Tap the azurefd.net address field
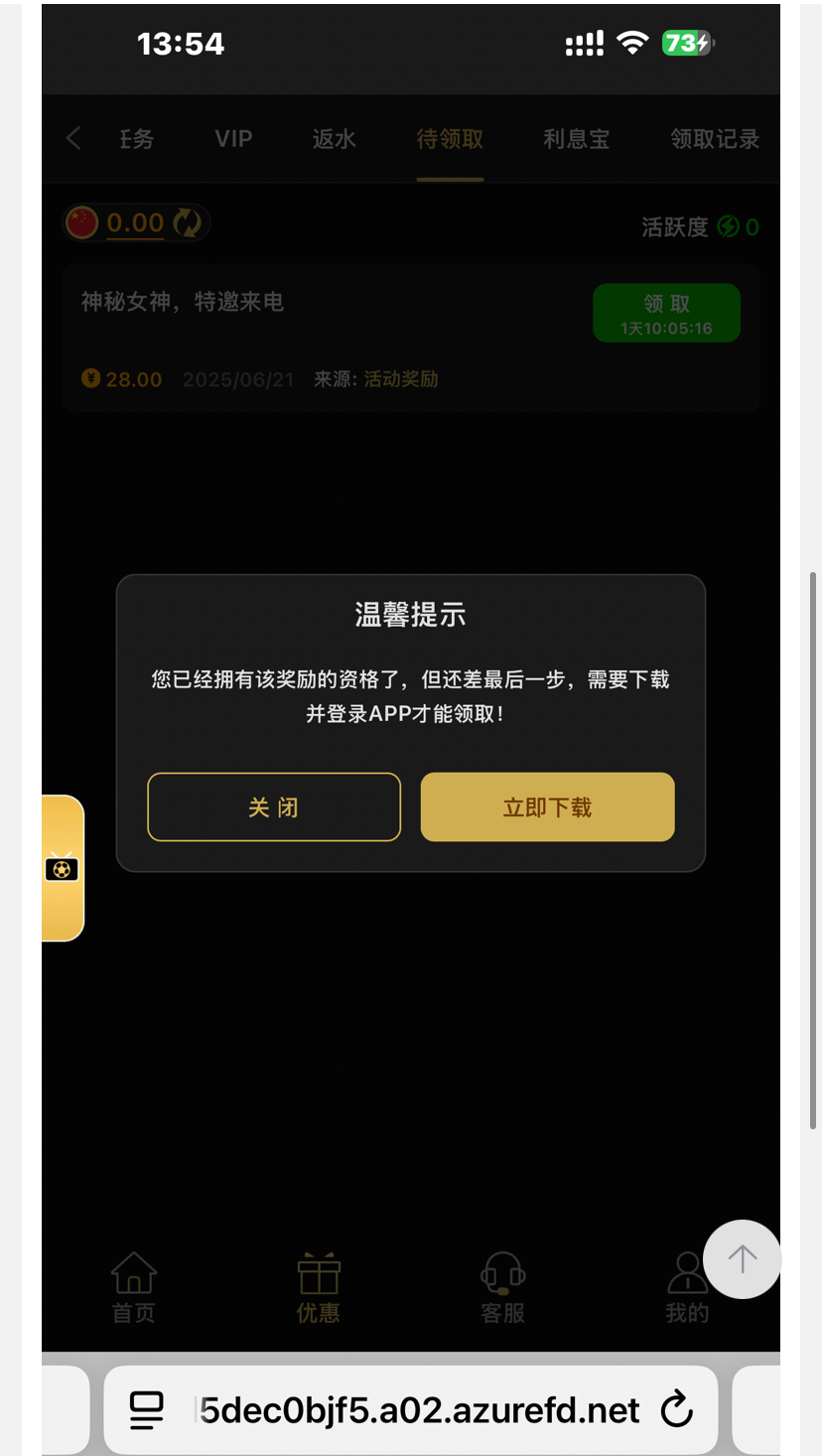The height and width of the screenshot is (1456, 822). pyautogui.click(x=417, y=1409)
